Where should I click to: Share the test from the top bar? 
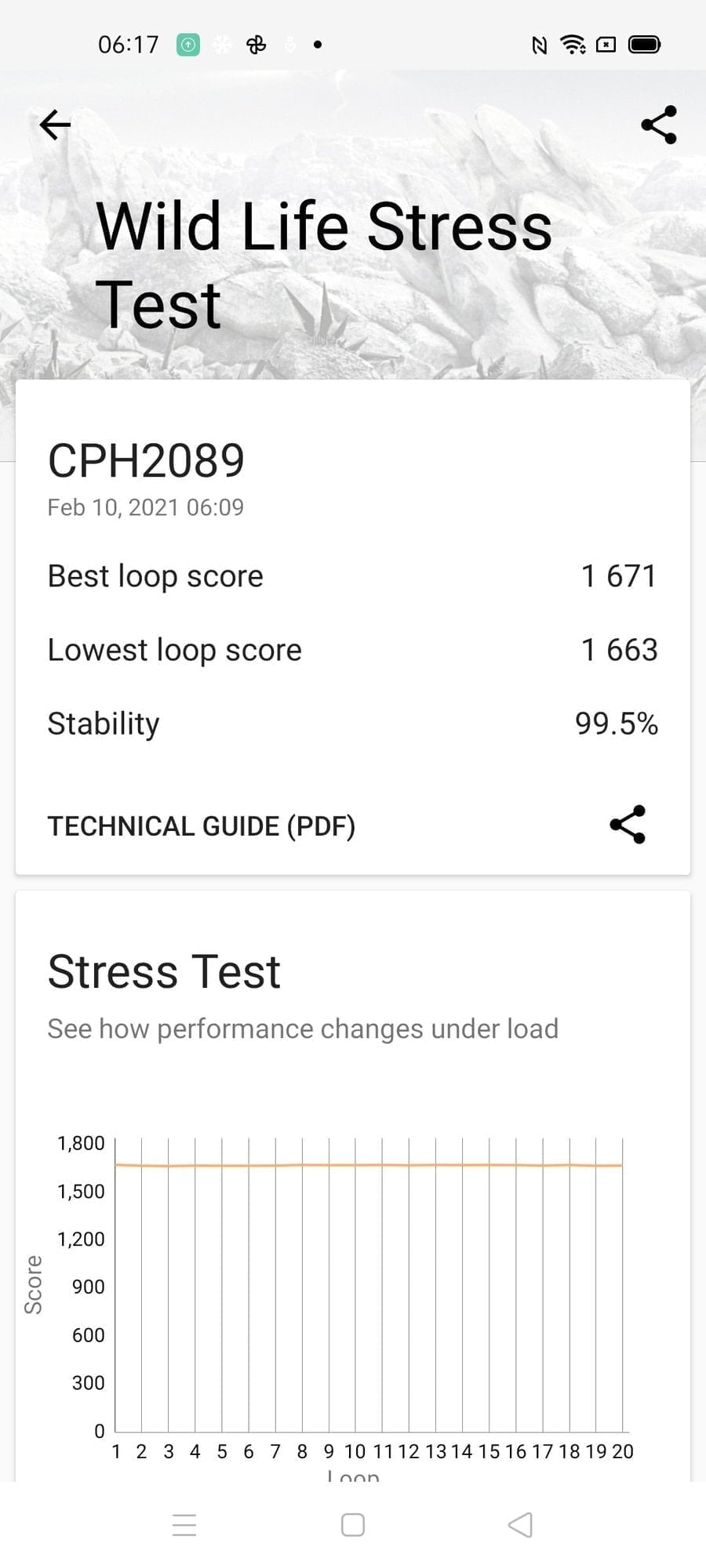658,125
